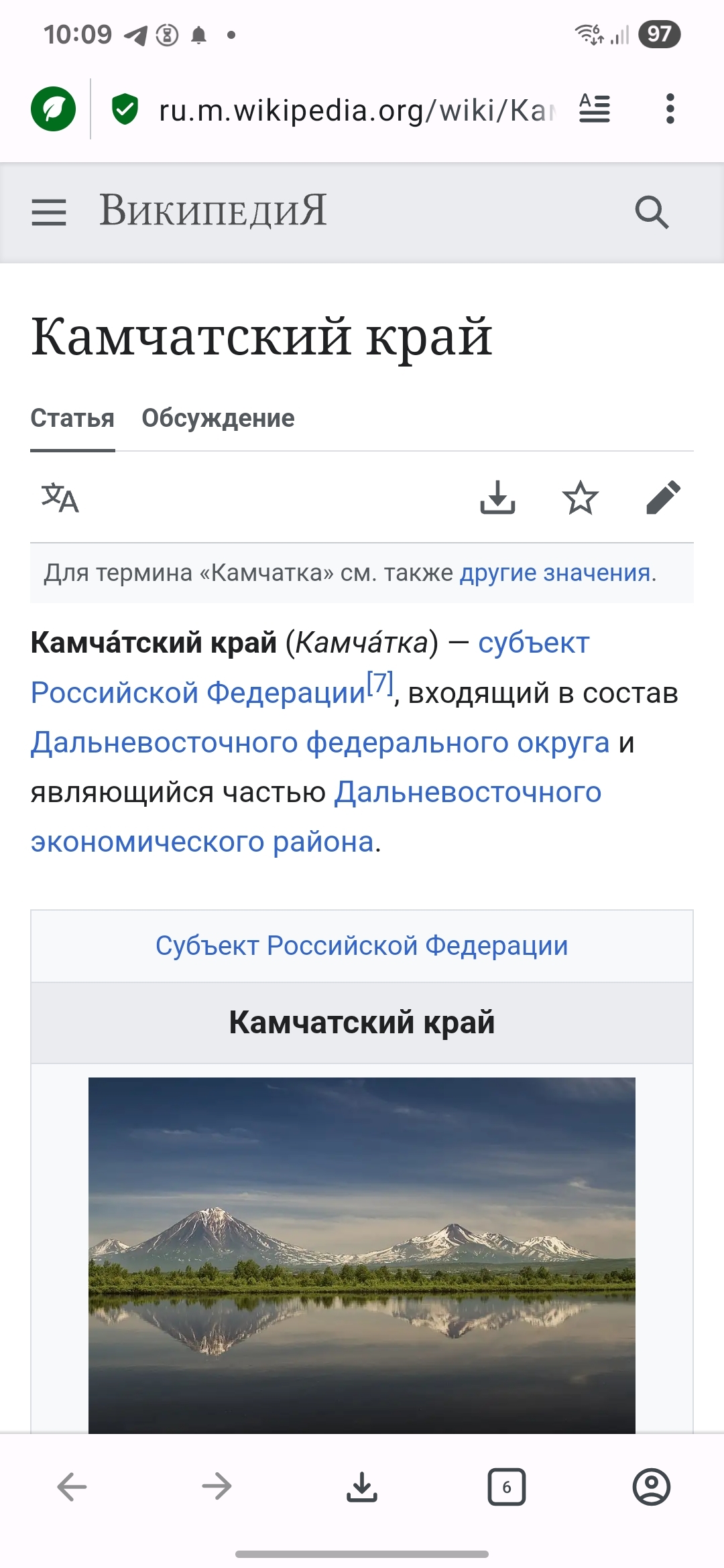Image resolution: width=724 pixels, height=1568 pixels.
Task: Open the другие значения link
Action: pyautogui.click(x=555, y=573)
